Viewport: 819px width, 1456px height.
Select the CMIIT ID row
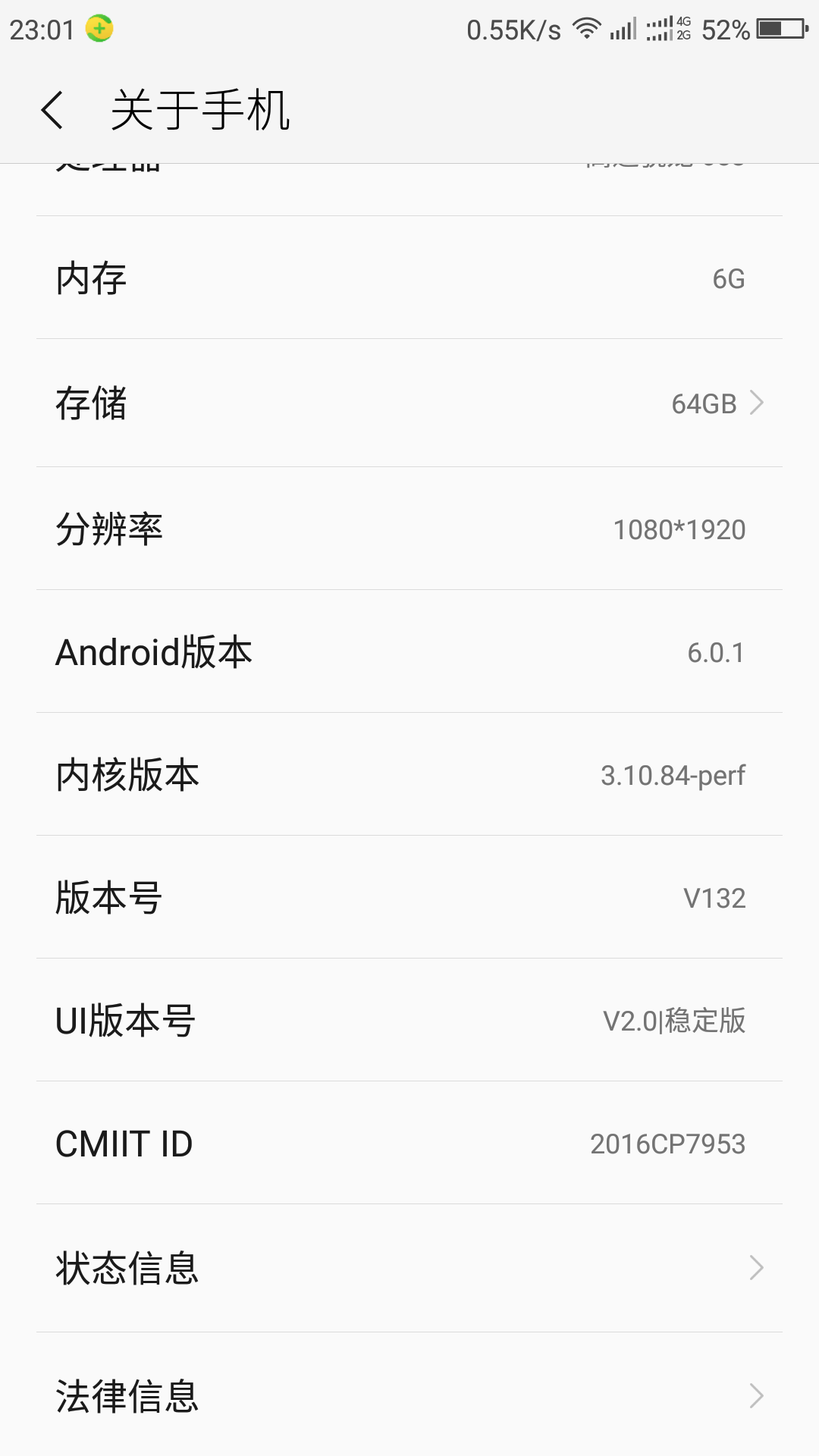(x=409, y=1142)
